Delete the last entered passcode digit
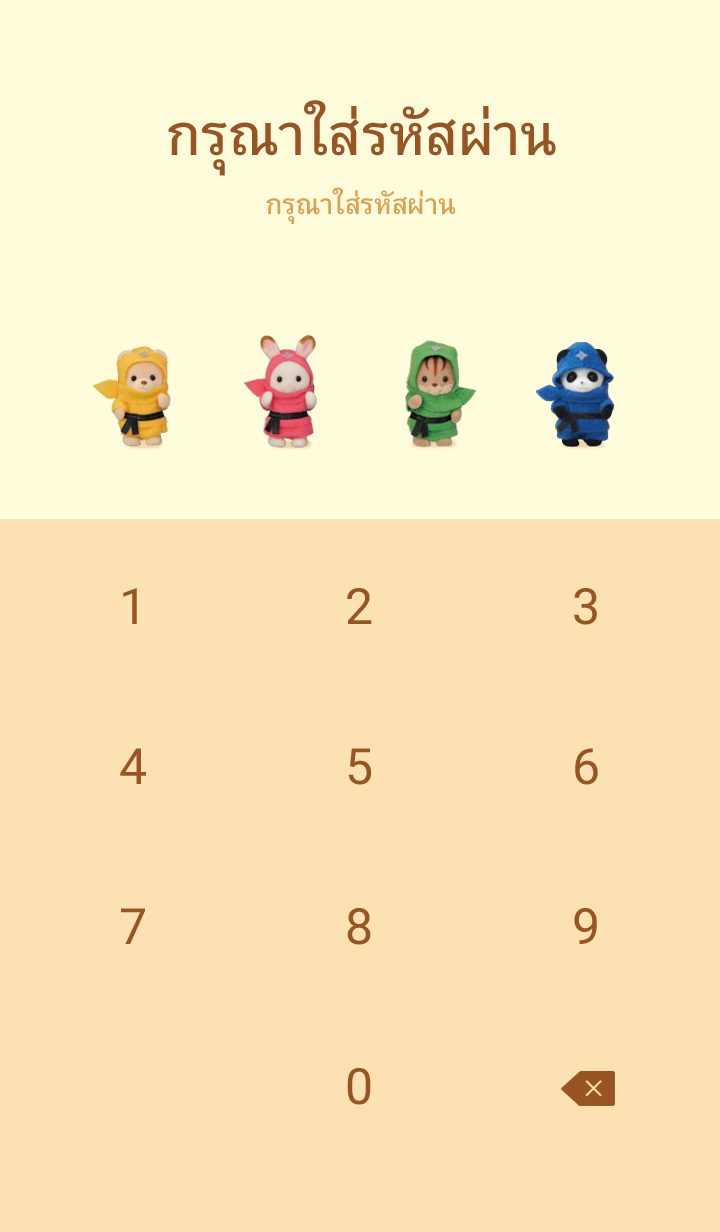Viewport: 720px width, 1232px height. [x=588, y=1088]
